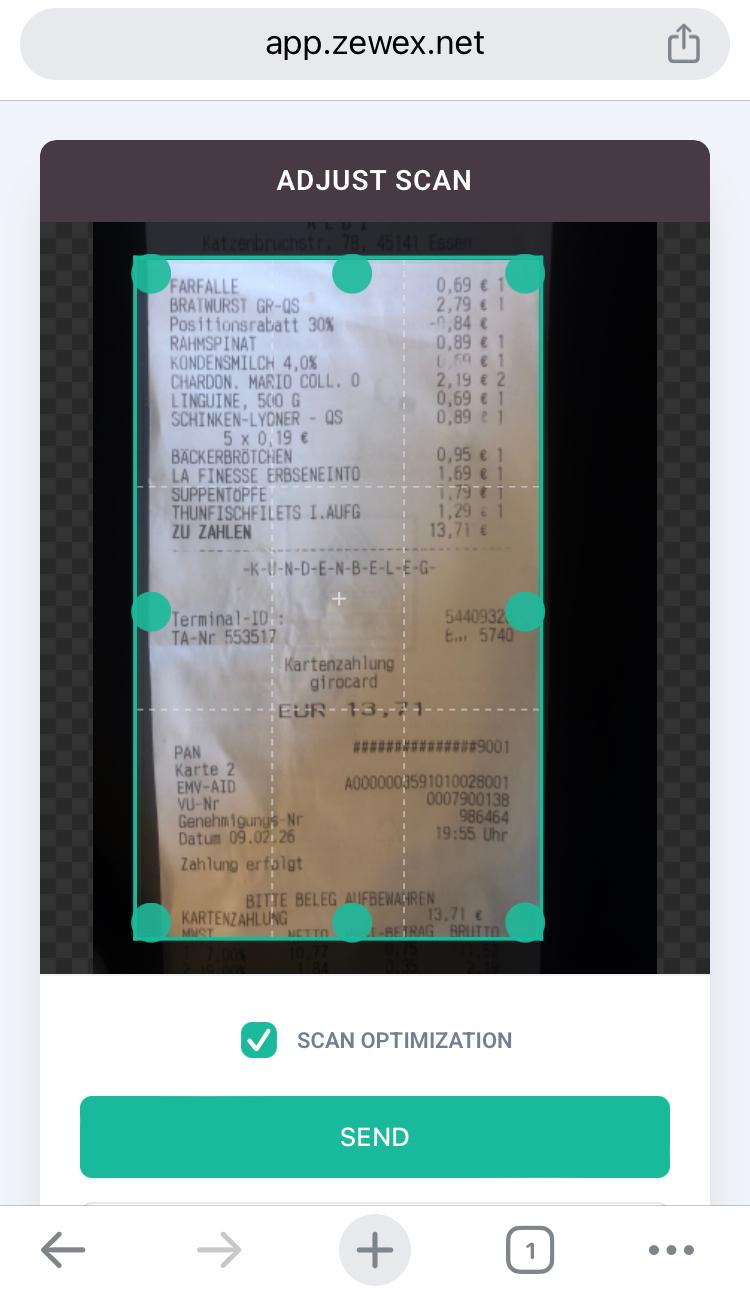This screenshot has width=750, height=1294.
Task: Open a new browser tab
Action: [374, 1250]
